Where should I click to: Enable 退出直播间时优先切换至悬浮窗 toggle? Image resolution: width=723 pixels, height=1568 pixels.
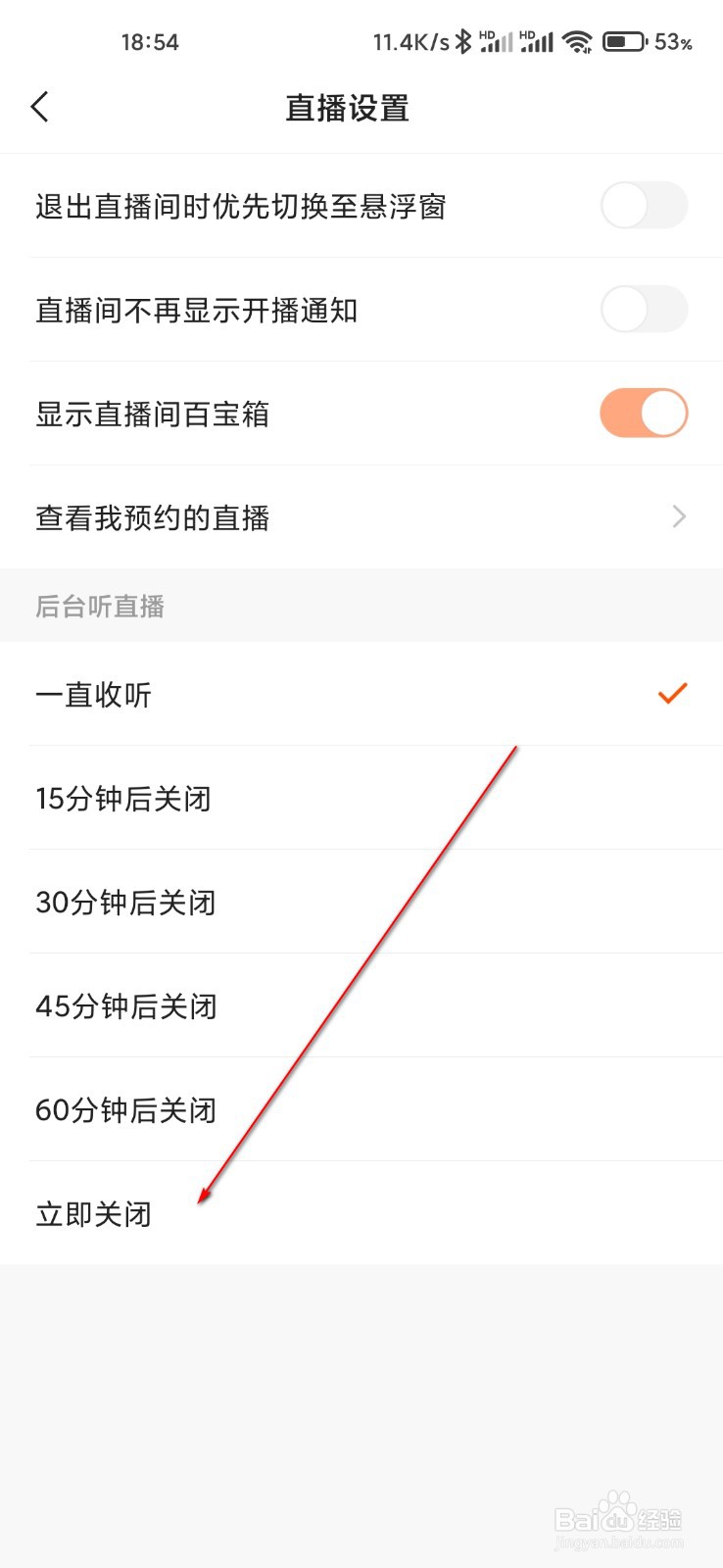pos(644,206)
